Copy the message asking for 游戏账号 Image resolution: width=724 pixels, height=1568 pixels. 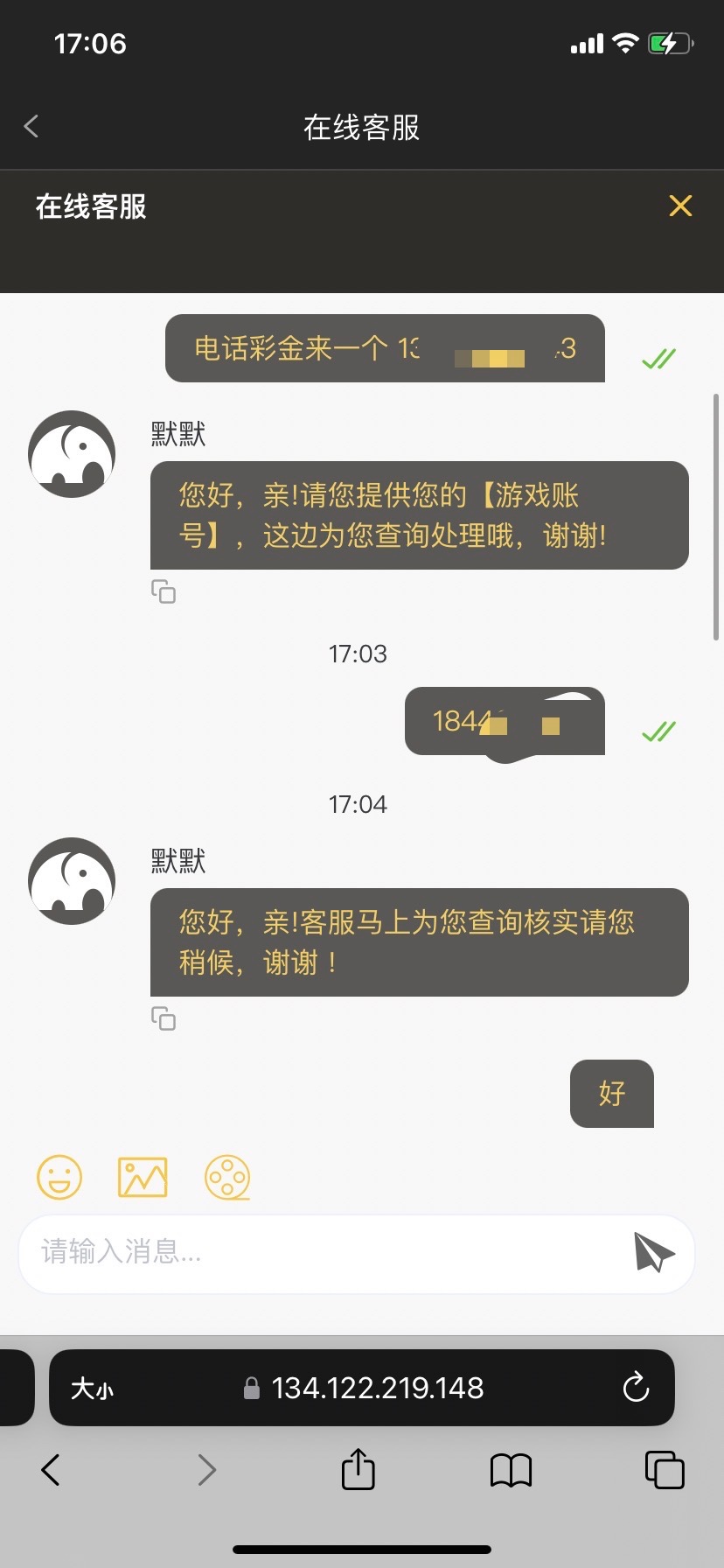(x=164, y=592)
